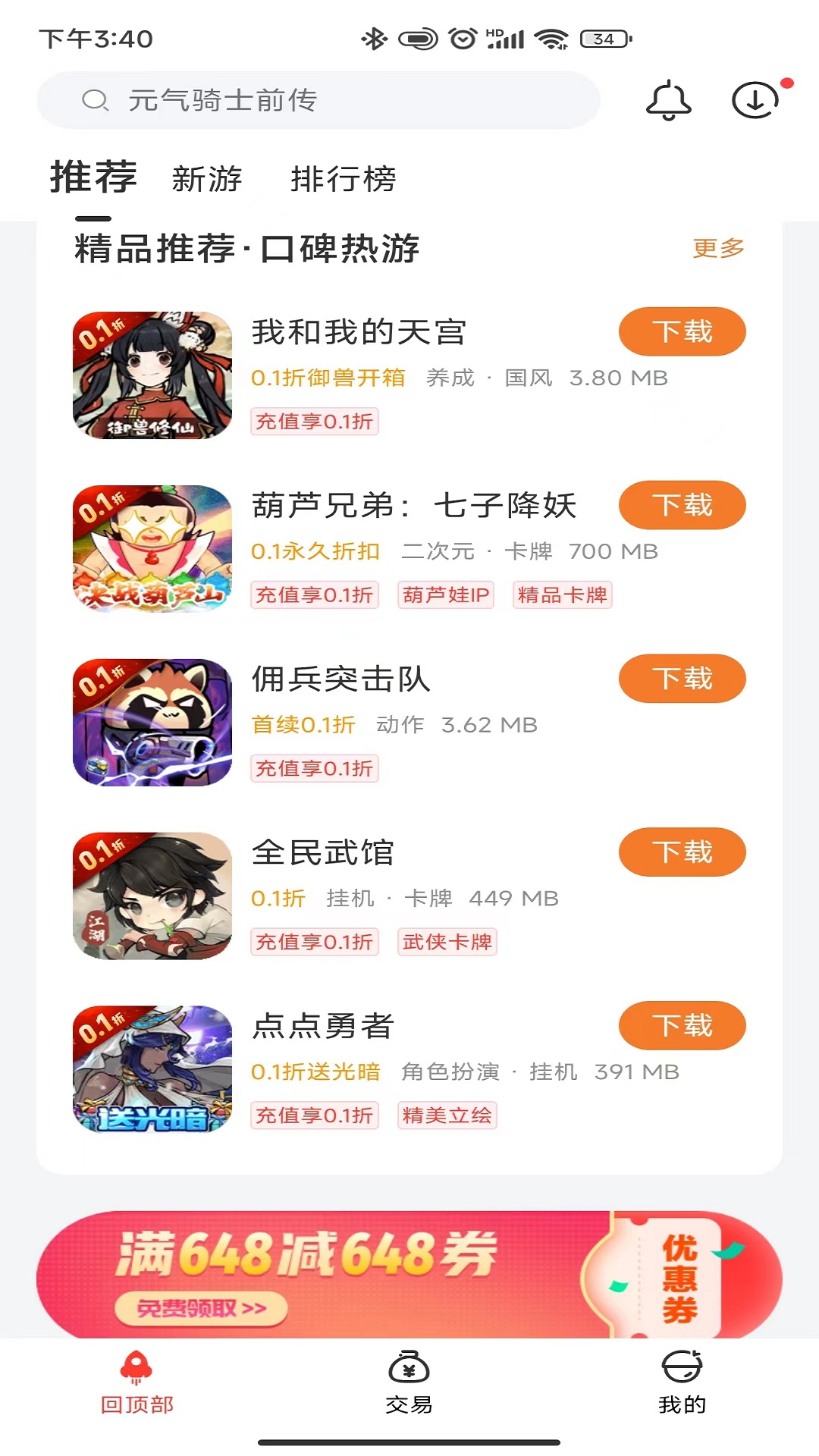This screenshot has height=1456, width=819.
Task: Download 佣兵突击队
Action: (x=682, y=679)
